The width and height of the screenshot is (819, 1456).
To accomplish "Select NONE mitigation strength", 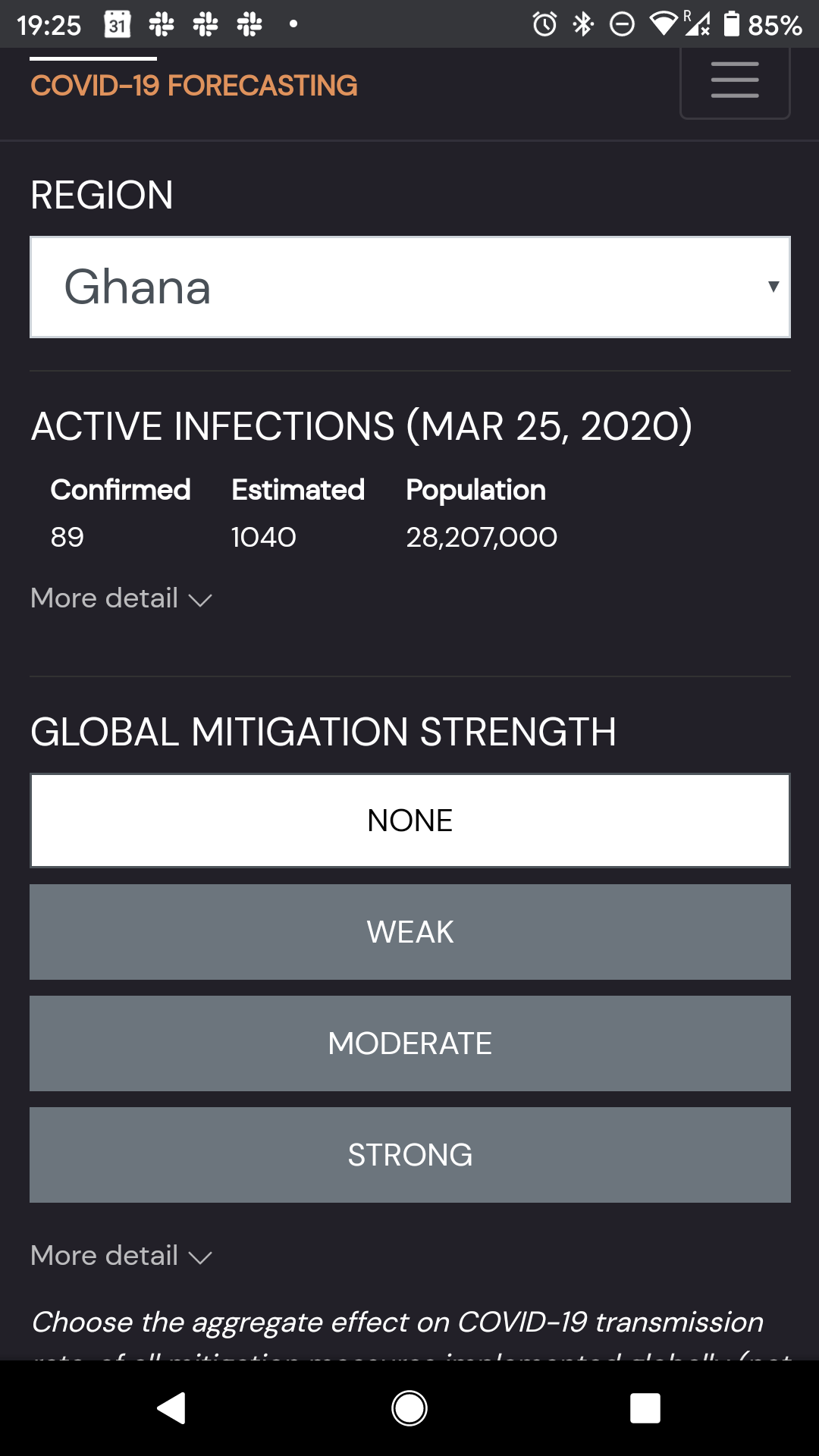I will (410, 821).
